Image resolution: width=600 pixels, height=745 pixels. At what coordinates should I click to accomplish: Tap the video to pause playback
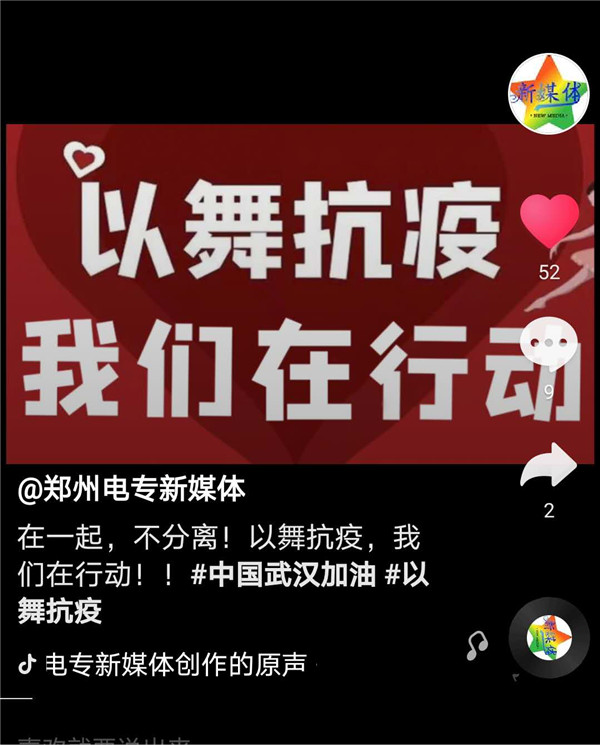click(260, 300)
